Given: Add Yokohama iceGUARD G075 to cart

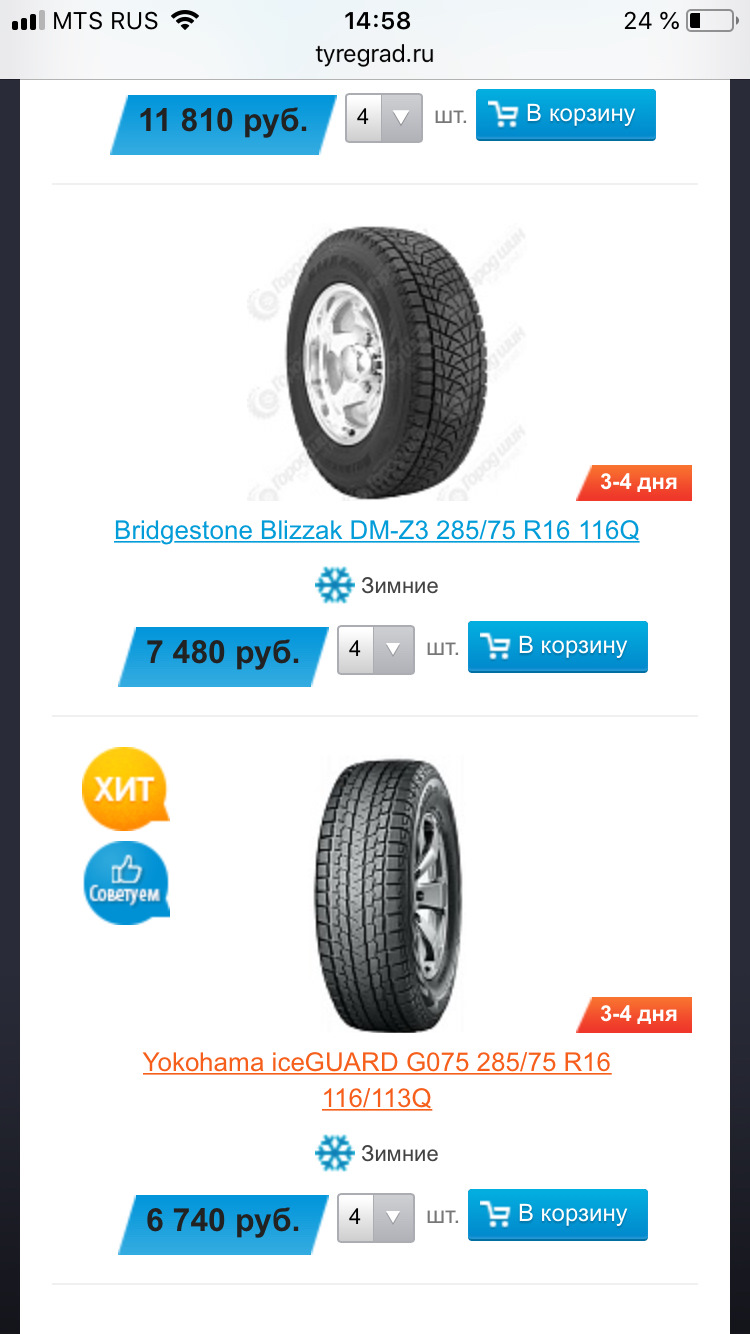Looking at the screenshot, I should click(x=557, y=1214).
